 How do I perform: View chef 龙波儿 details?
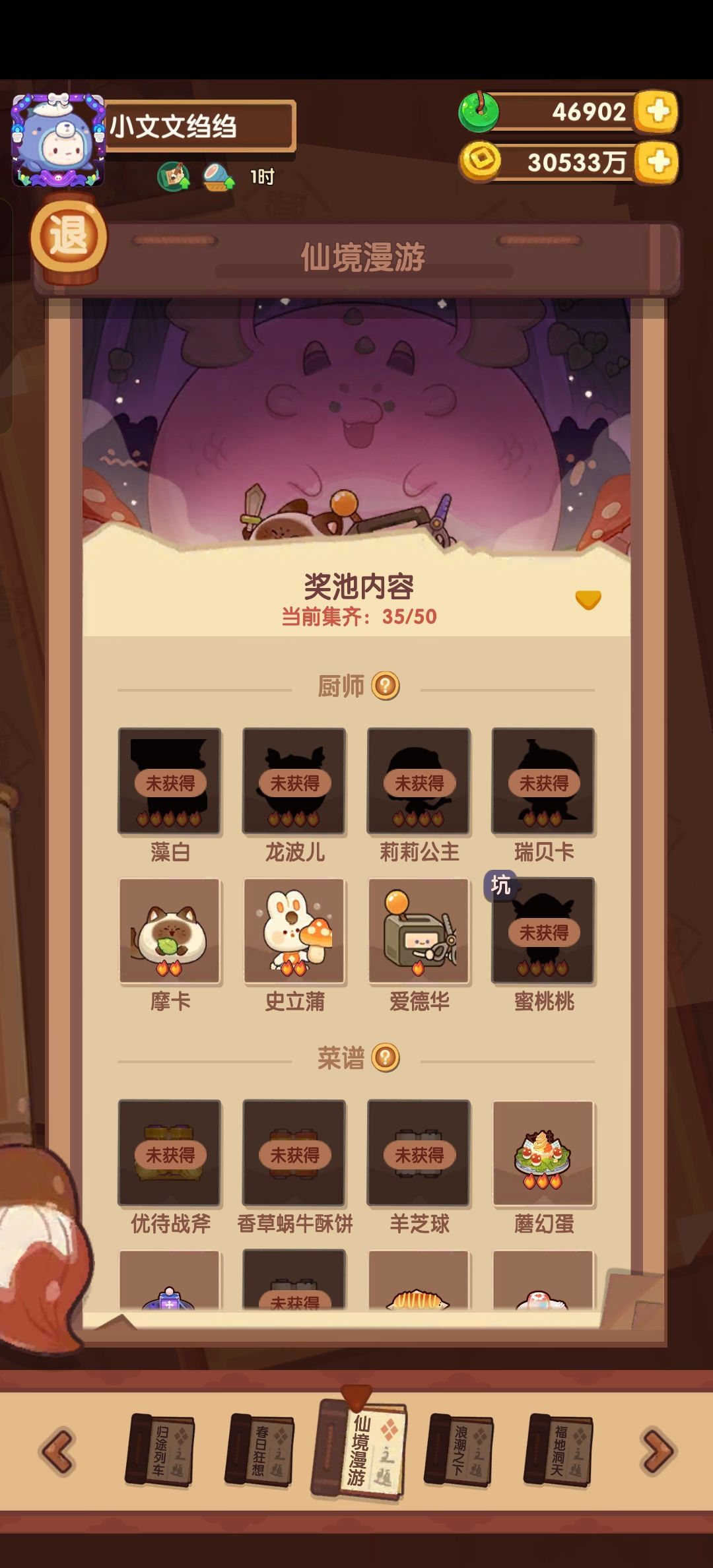pos(294,781)
